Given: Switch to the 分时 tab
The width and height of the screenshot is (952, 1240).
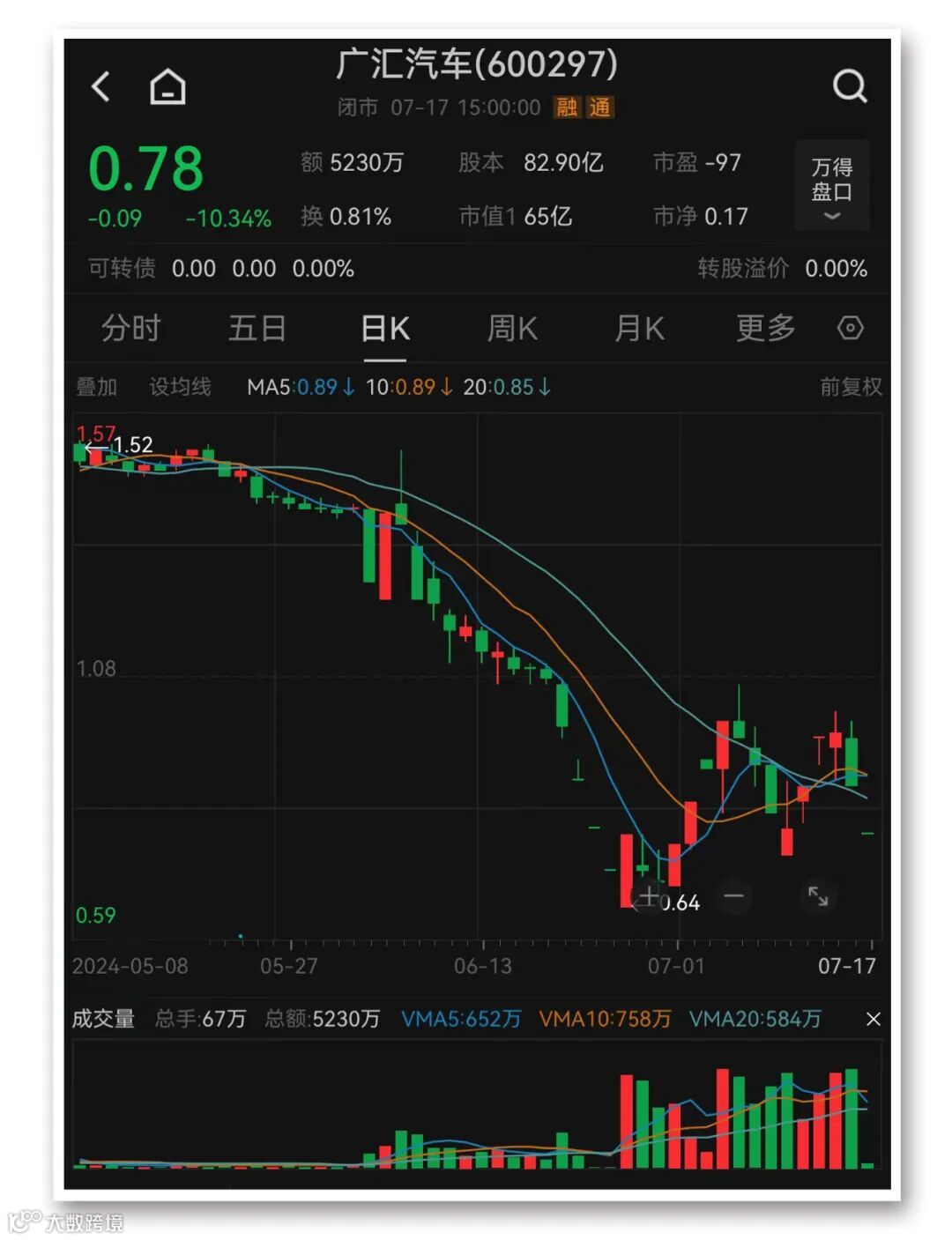Looking at the screenshot, I should (130, 328).
